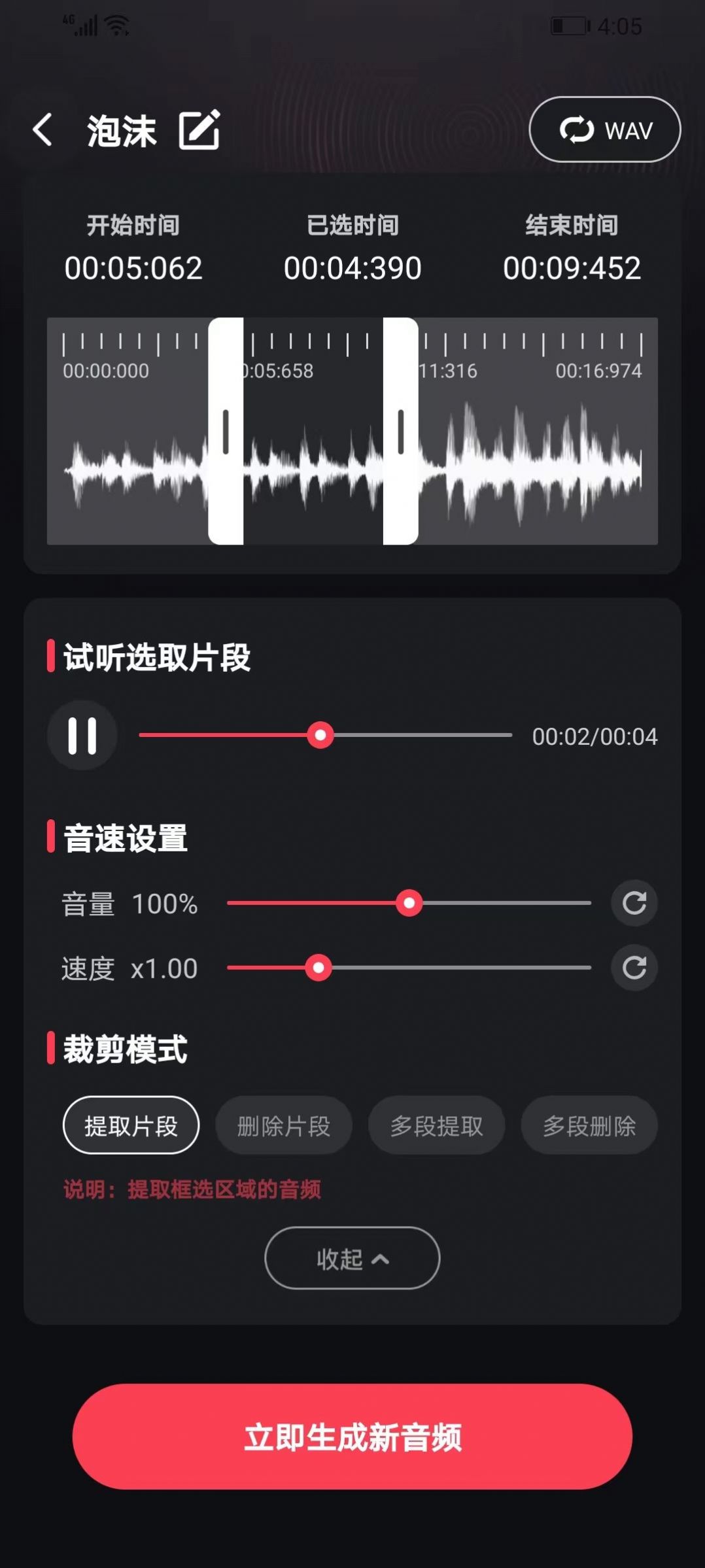Pick the 多段删除 crop mode
This screenshot has height=1568, width=705.
click(x=589, y=1125)
